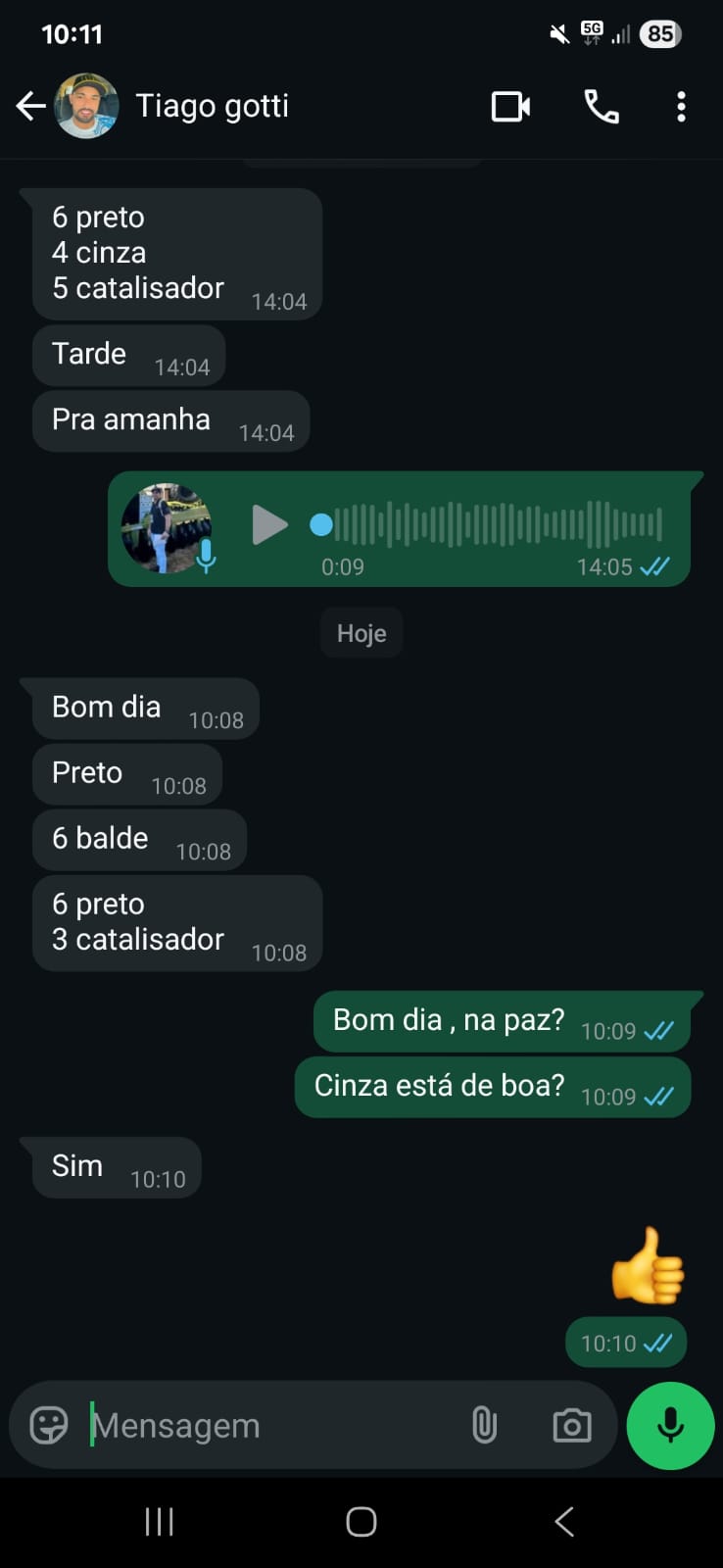Open the three-dot overflow menu
The image size is (723, 1568).
point(681,106)
